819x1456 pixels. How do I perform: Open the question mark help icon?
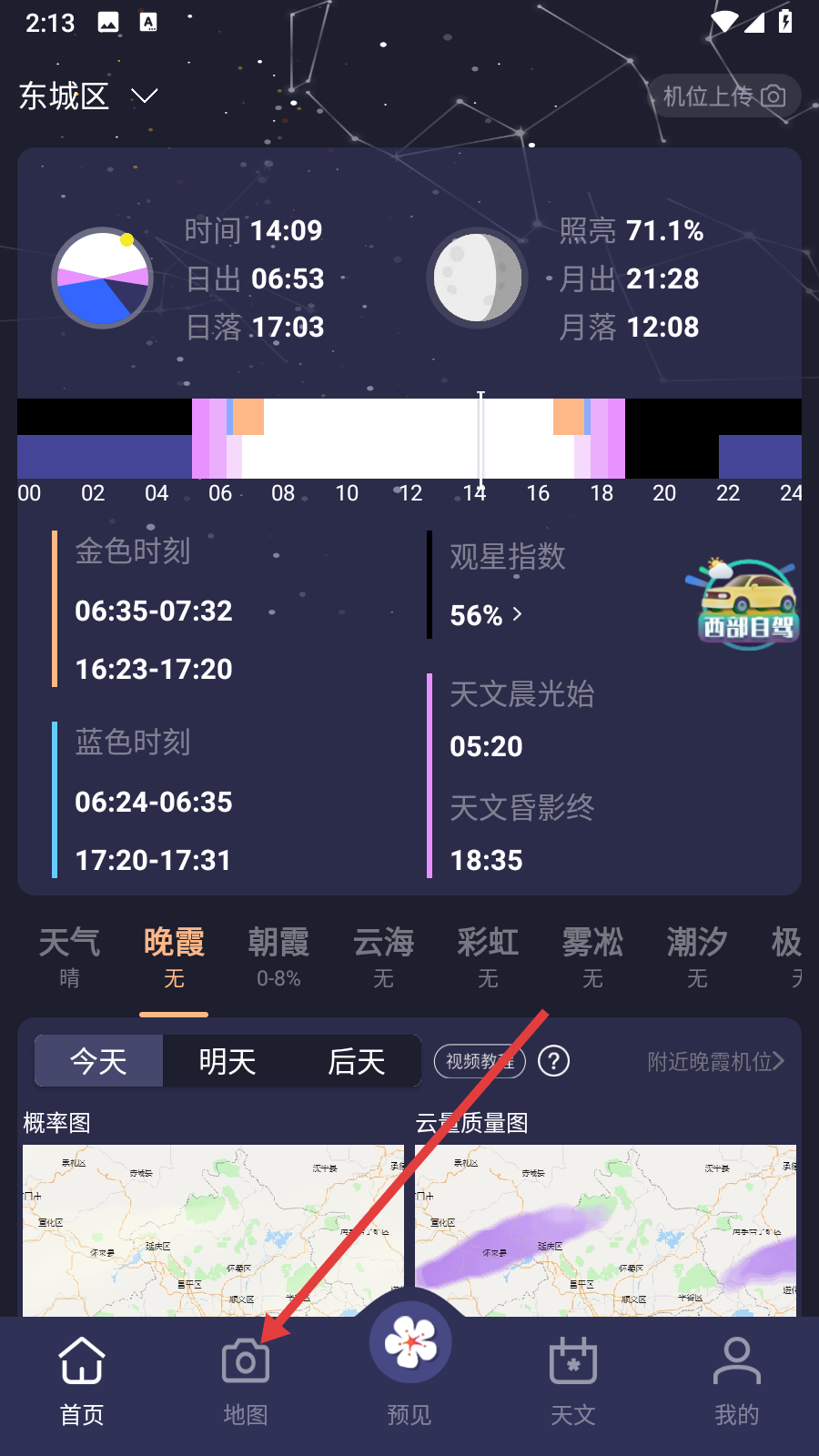(554, 1061)
